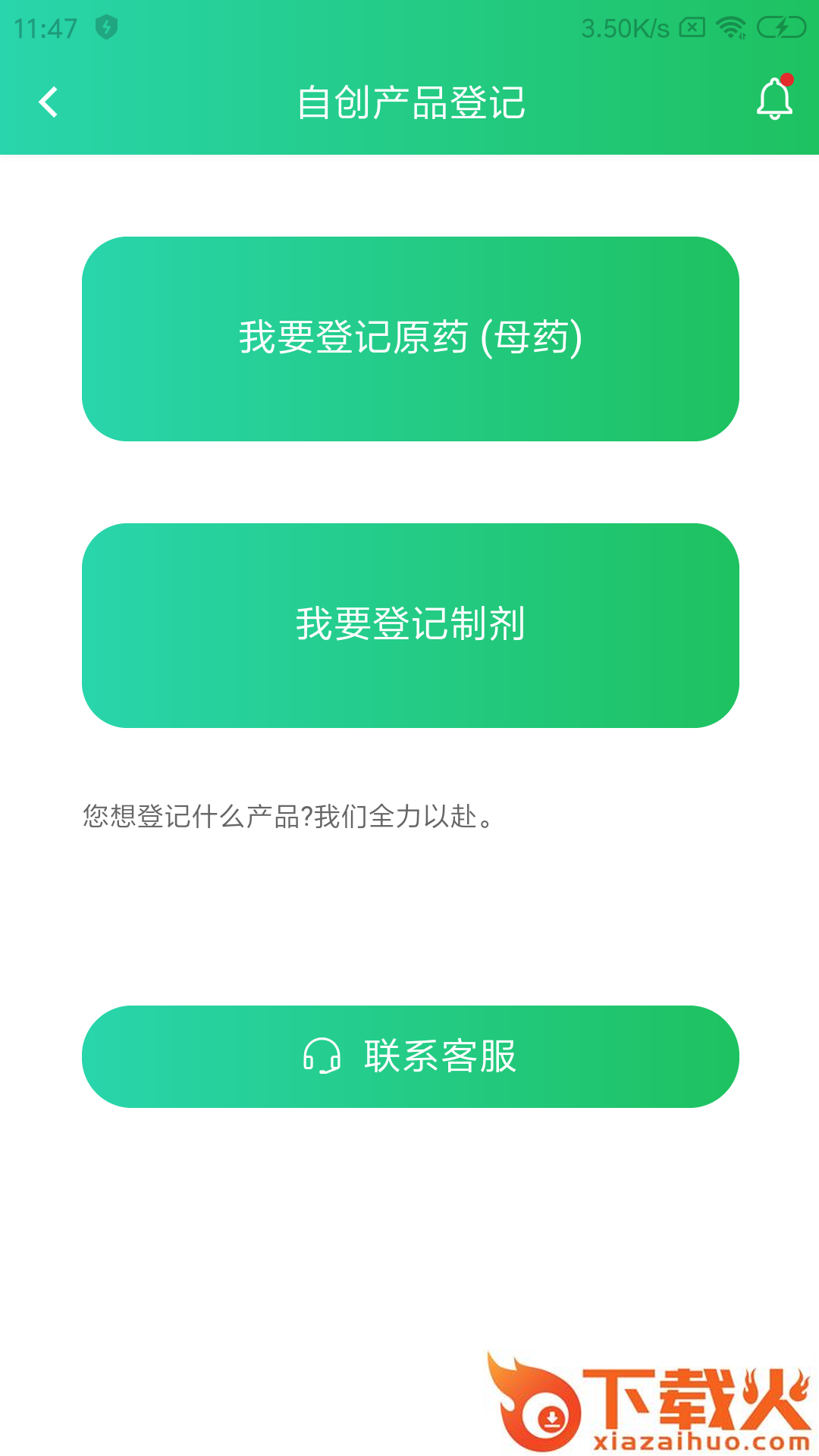
Task: Select 我要登记制剂 button
Action: [410, 626]
